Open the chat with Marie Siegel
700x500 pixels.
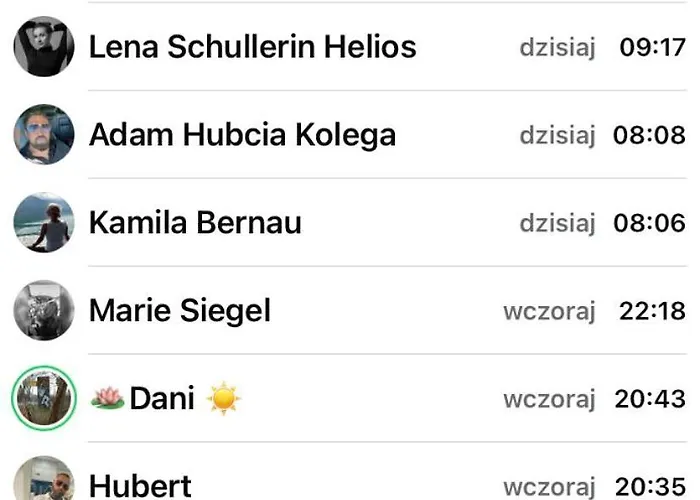tap(180, 311)
